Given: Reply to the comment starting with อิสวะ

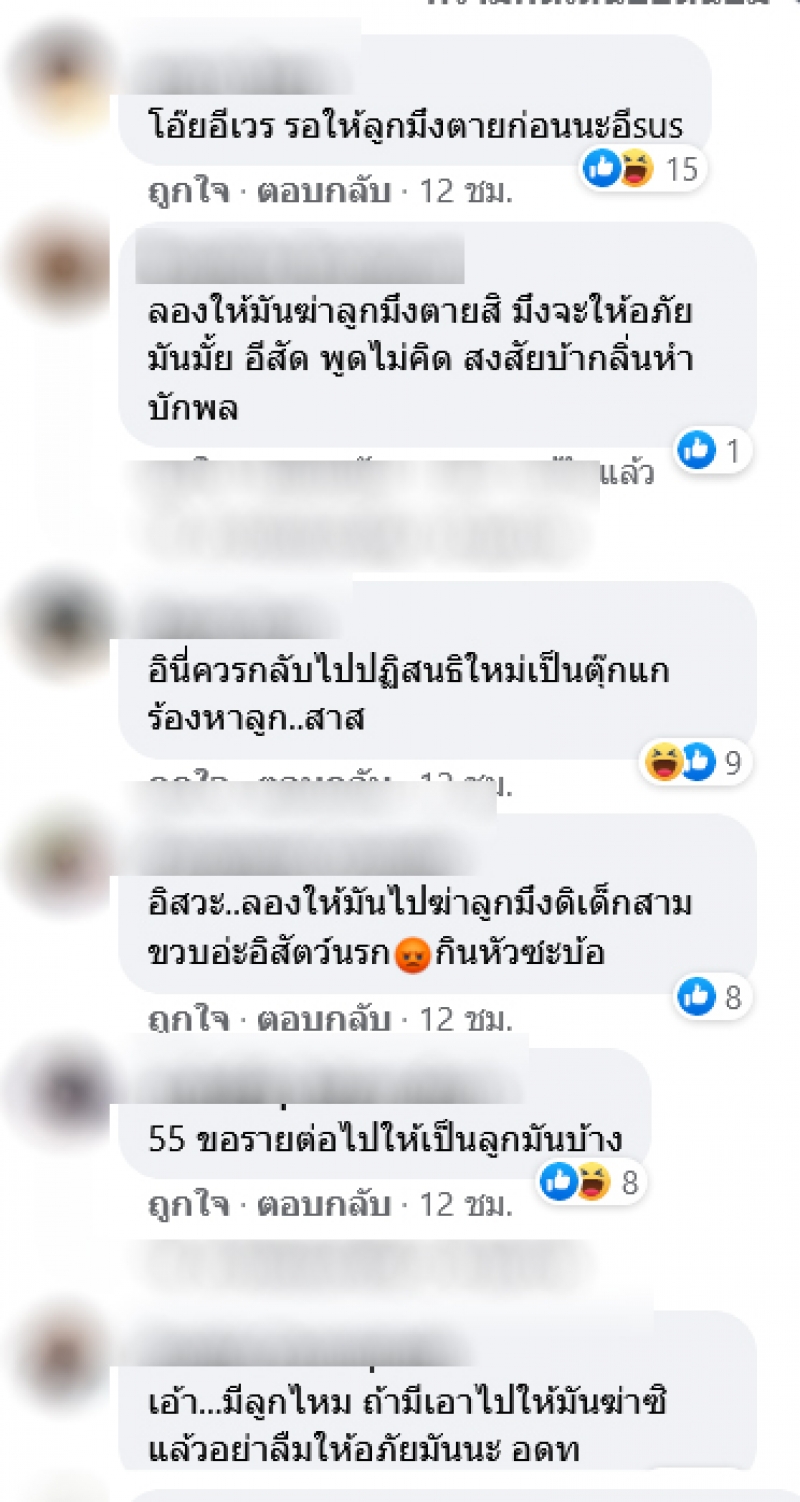Looking at the screenshot, I should coord(324,1019).
